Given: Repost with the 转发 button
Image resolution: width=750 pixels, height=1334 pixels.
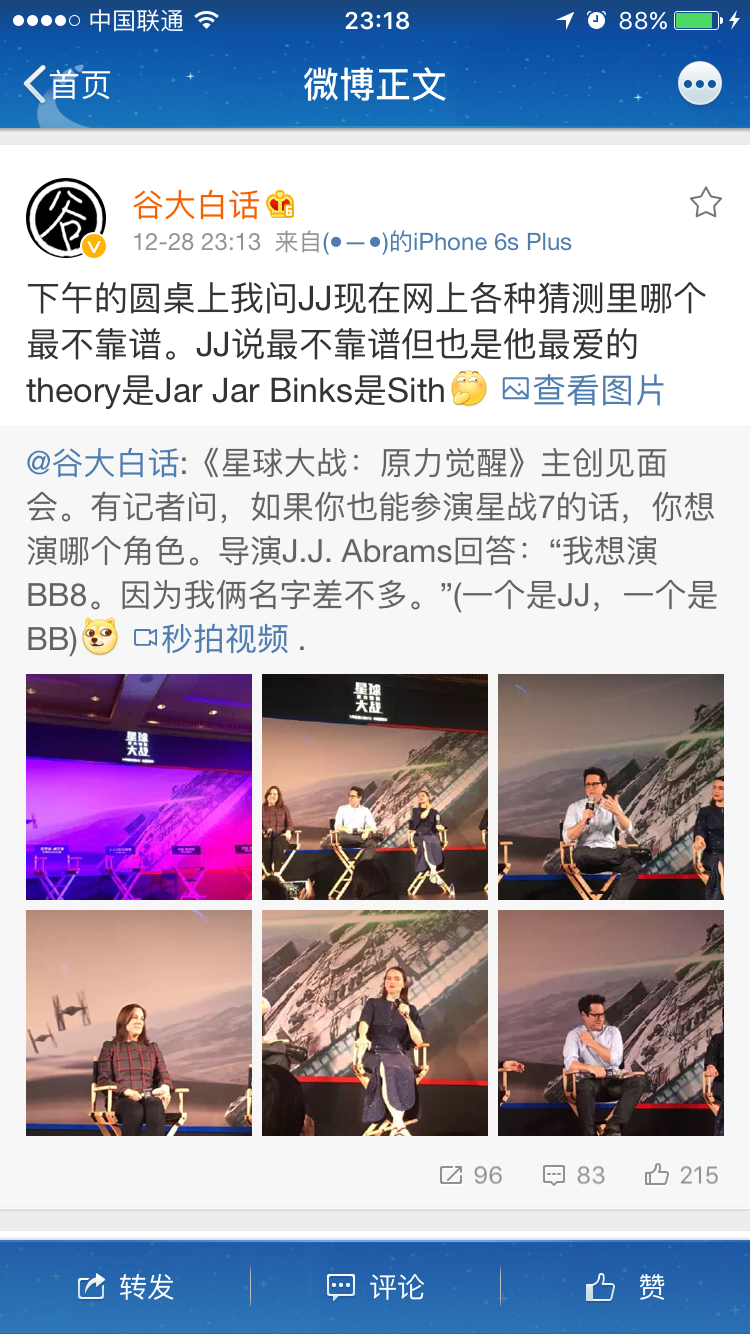Looking at the screenshot, I should (126, 1287).
